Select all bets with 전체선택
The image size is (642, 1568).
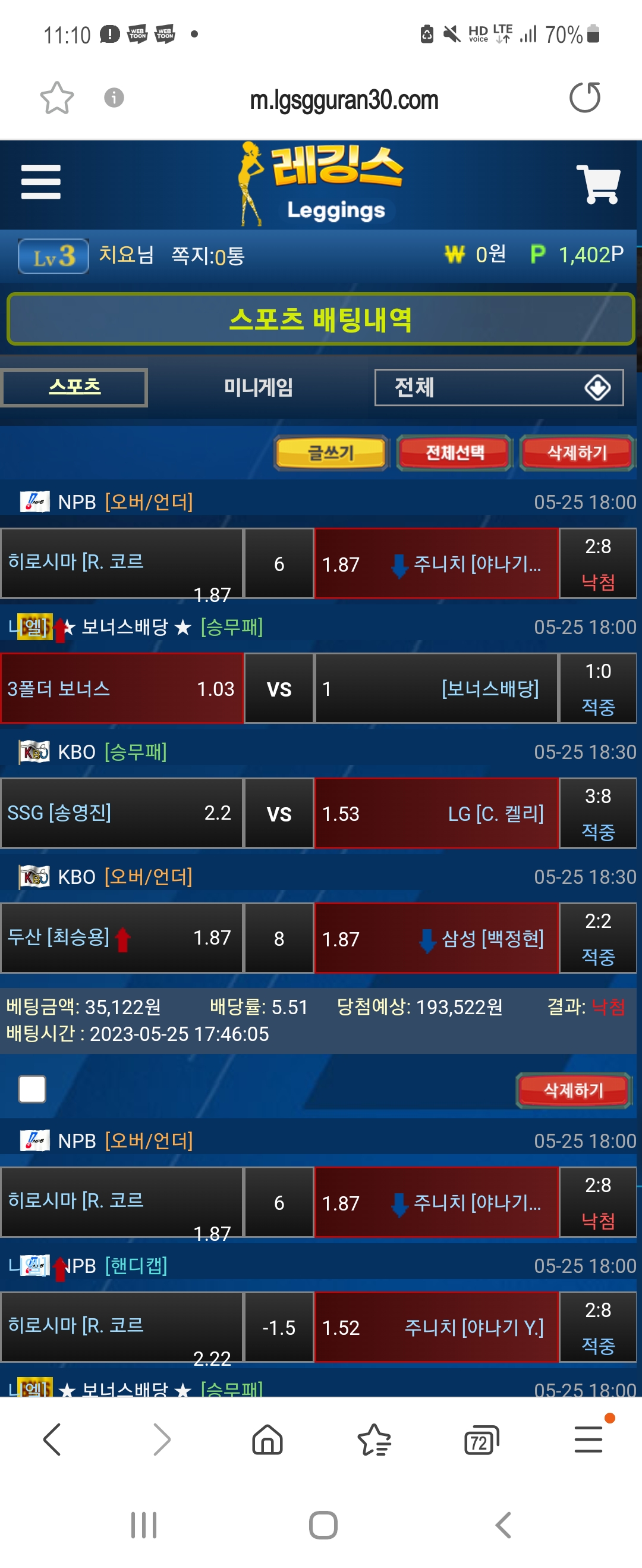(454, 452)
